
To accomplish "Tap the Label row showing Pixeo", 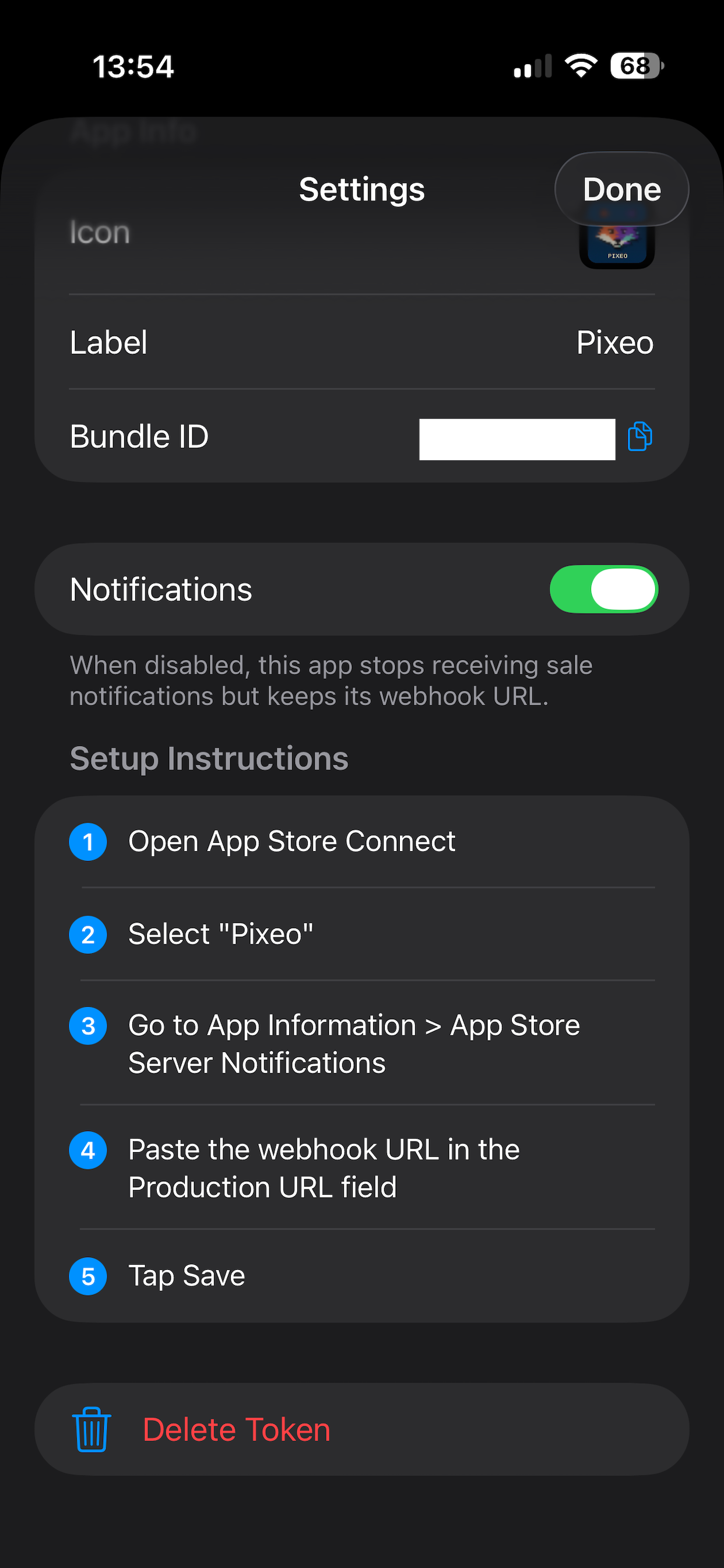I will pos(361,342).
